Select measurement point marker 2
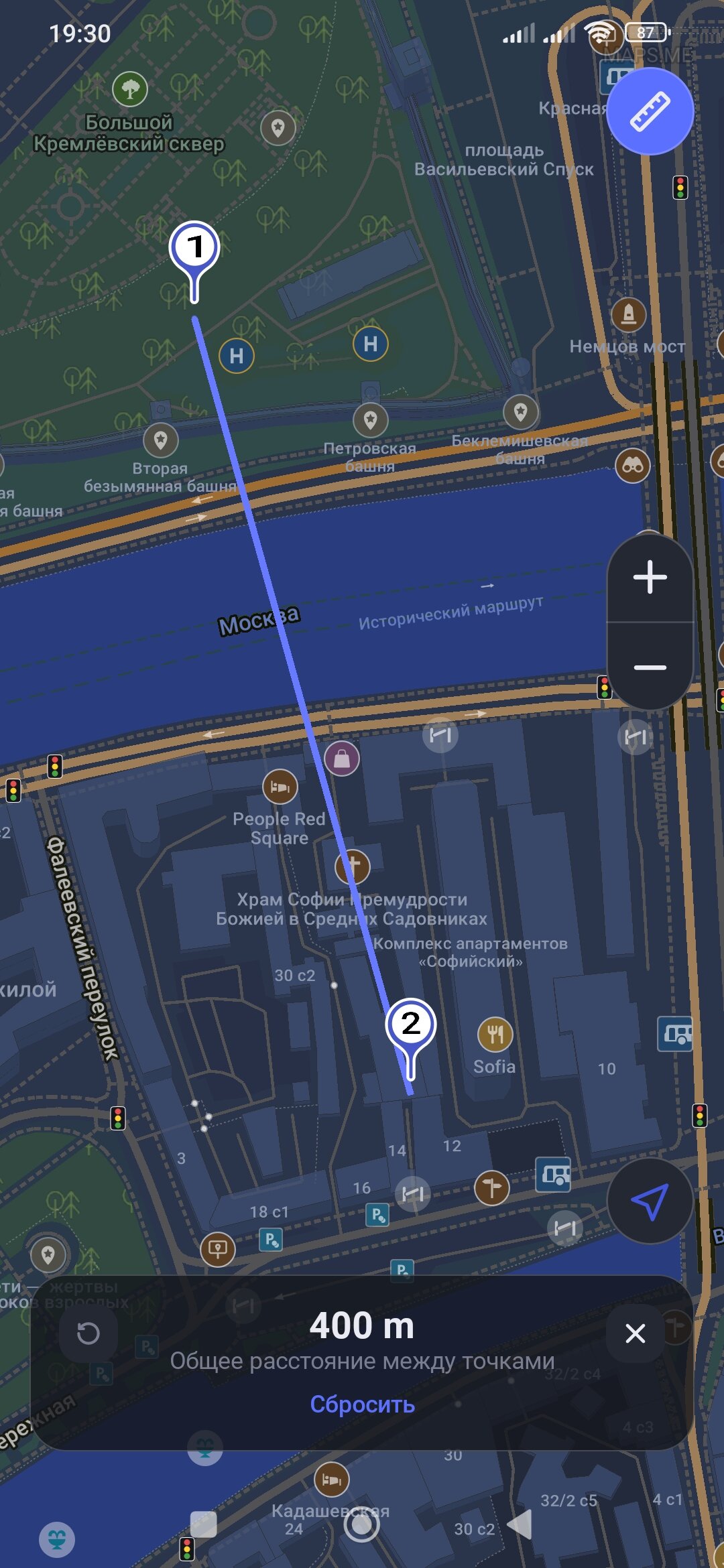 click(x=410, y=1024)
